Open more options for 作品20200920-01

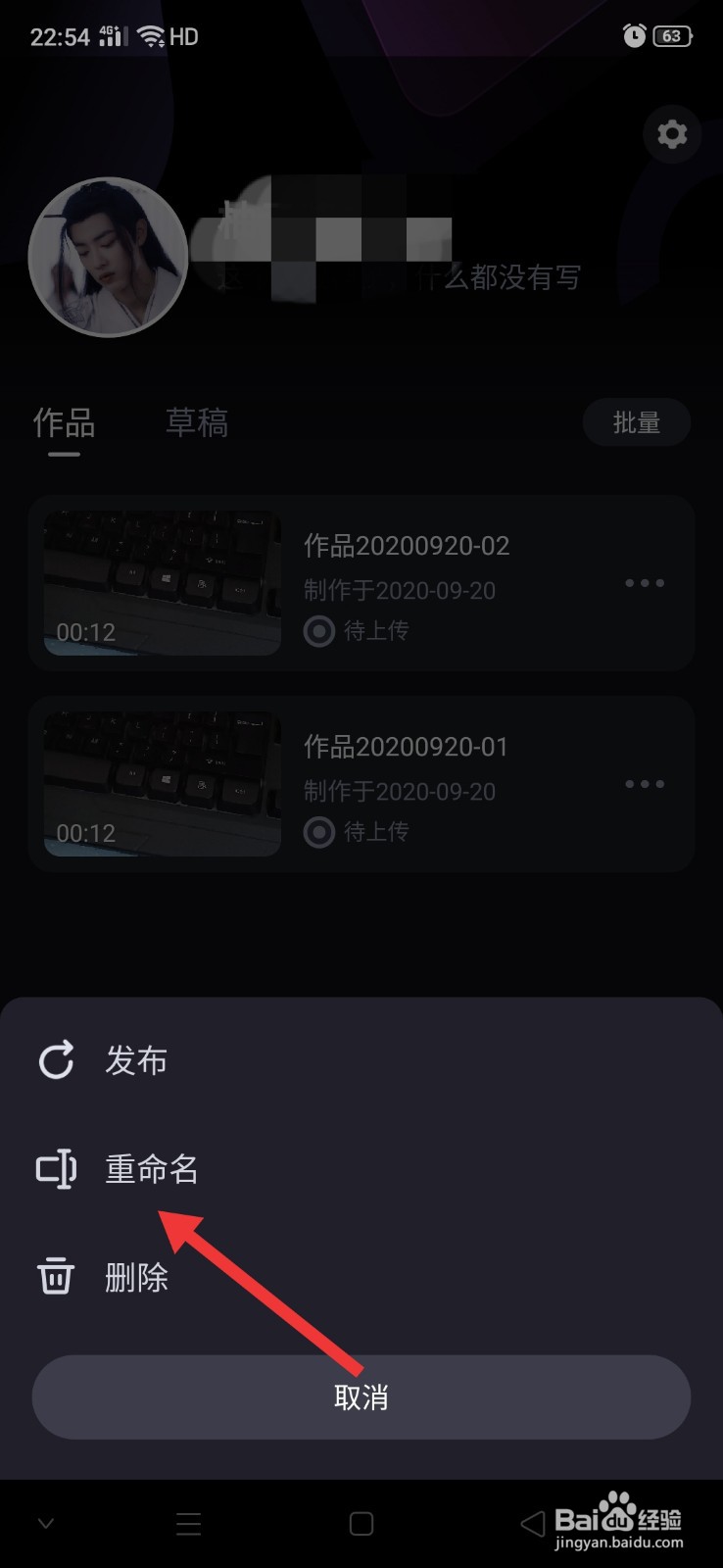click(x=645, y=784)
